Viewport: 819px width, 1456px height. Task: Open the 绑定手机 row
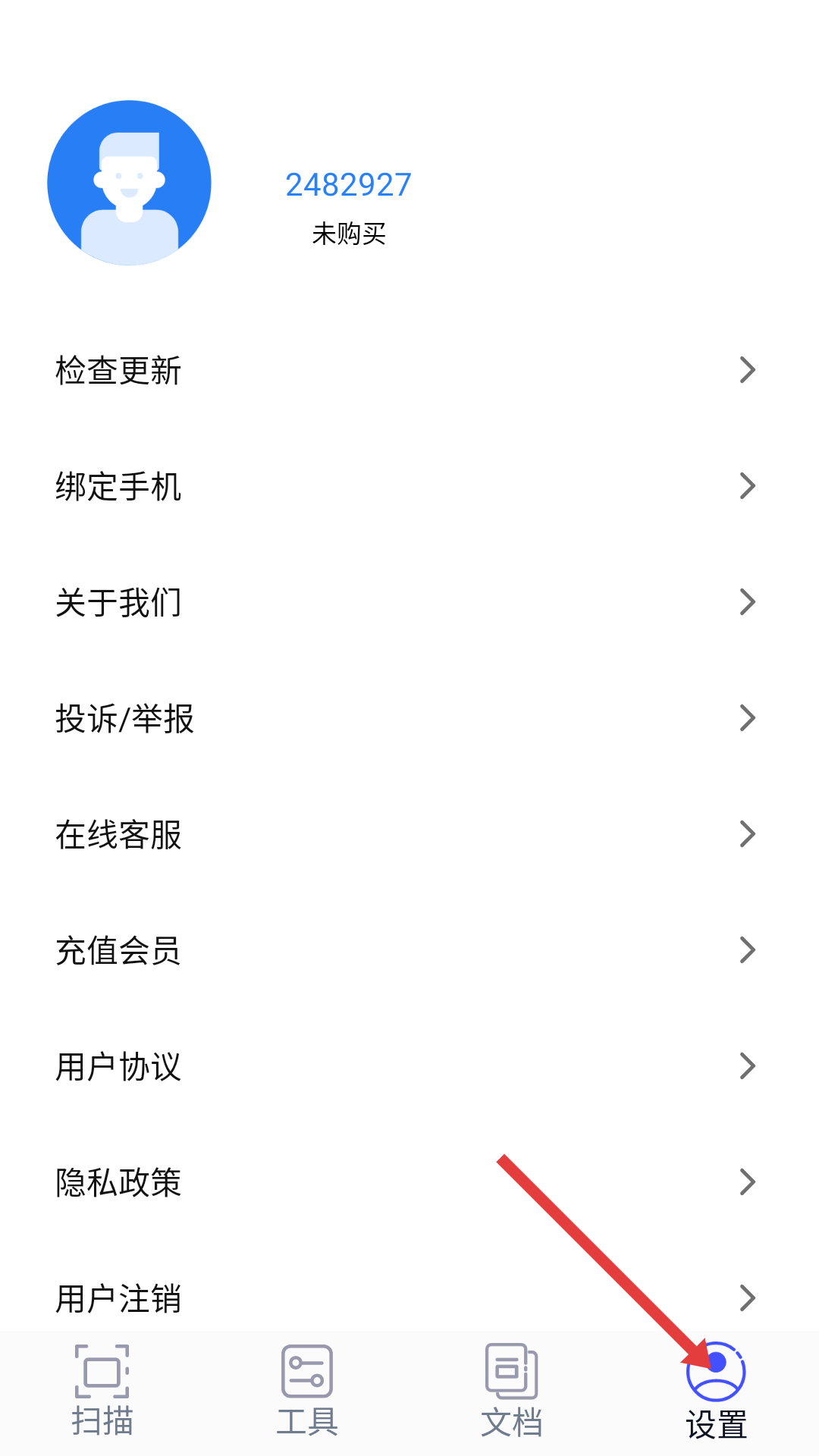click(x=409, y=487)
